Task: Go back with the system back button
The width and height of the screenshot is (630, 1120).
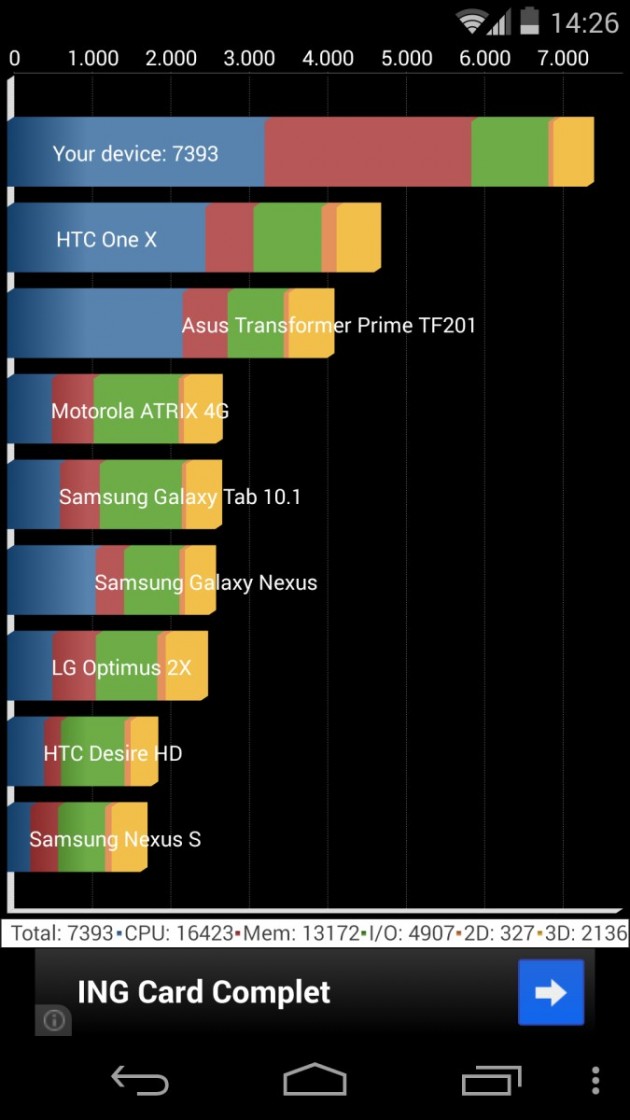Action: pyautogui.click(x=139, y=1081)
